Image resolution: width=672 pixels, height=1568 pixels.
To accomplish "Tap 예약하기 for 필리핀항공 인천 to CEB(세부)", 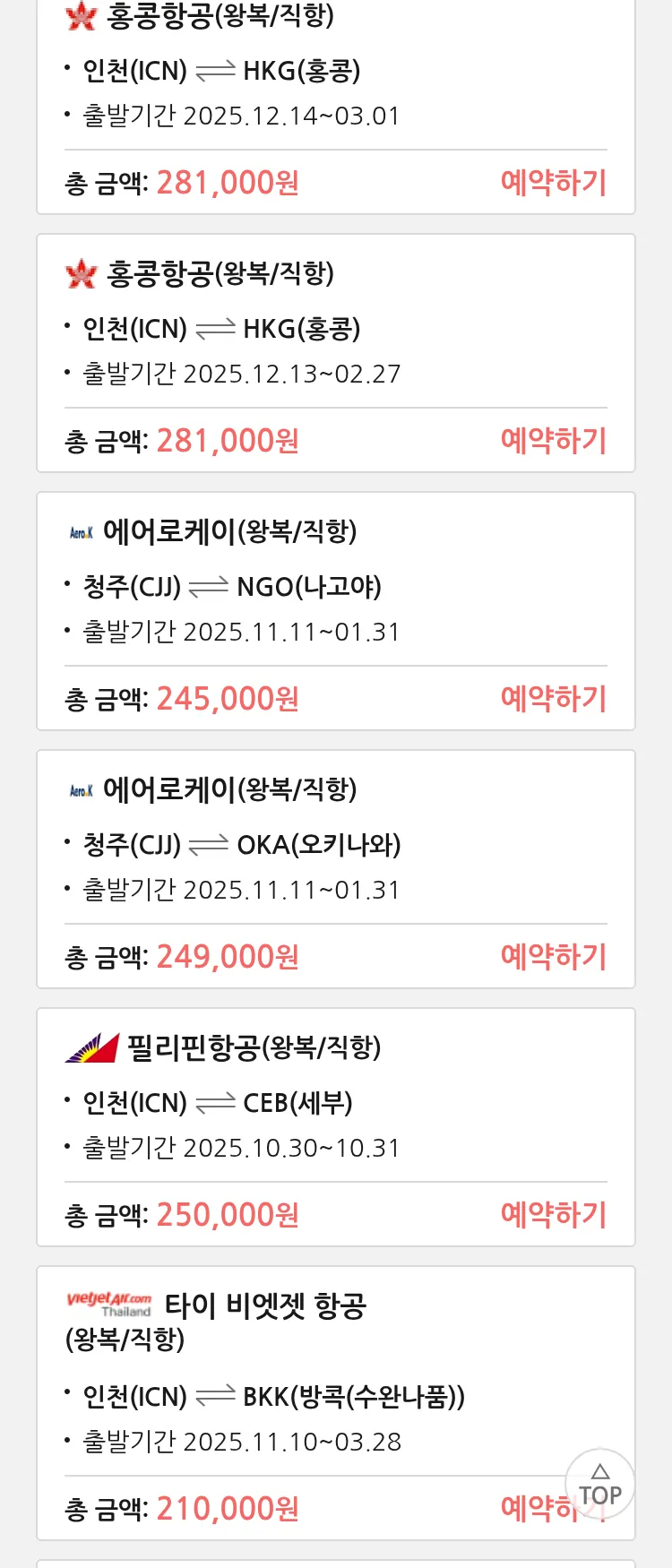I will (x=553, y=1215).
